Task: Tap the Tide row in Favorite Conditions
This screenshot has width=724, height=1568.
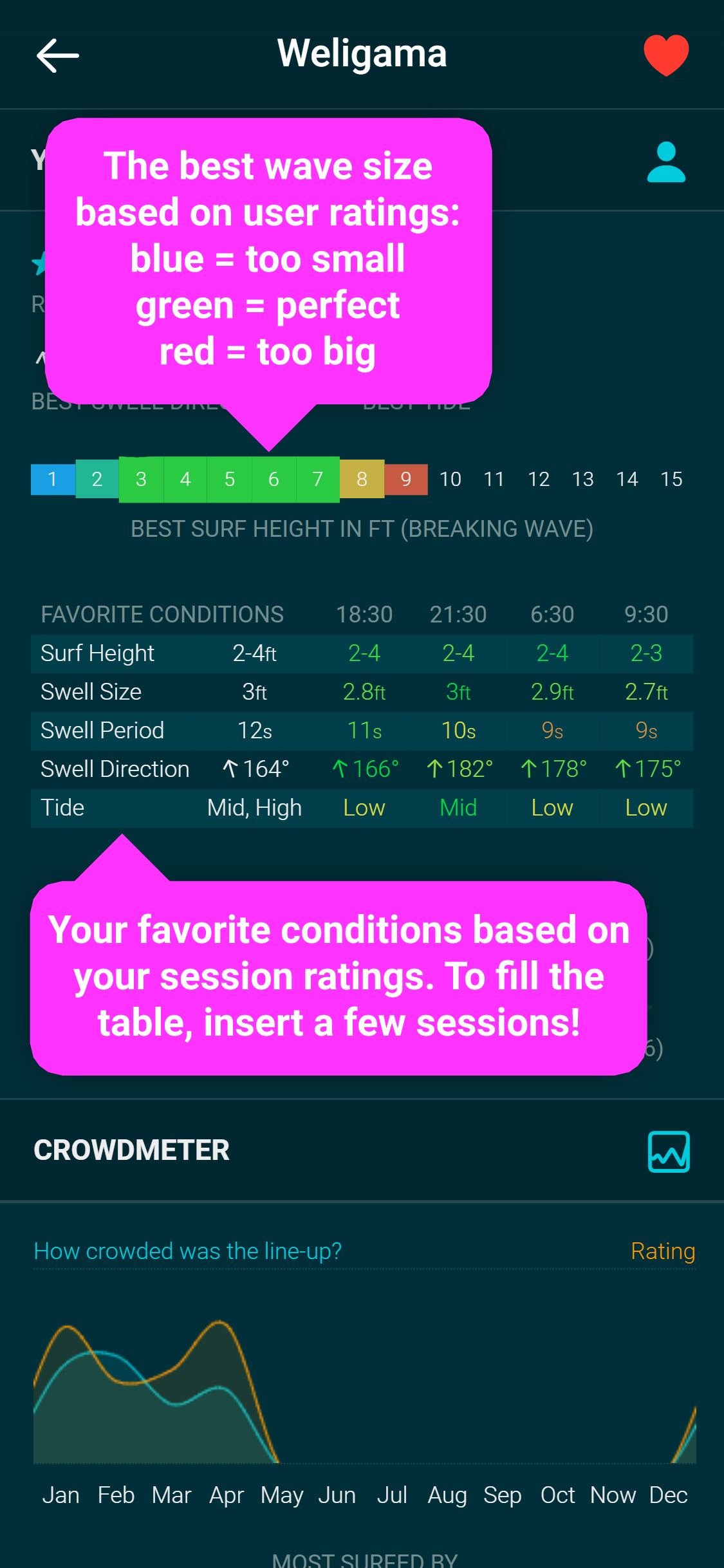Action: click(62, 808)
